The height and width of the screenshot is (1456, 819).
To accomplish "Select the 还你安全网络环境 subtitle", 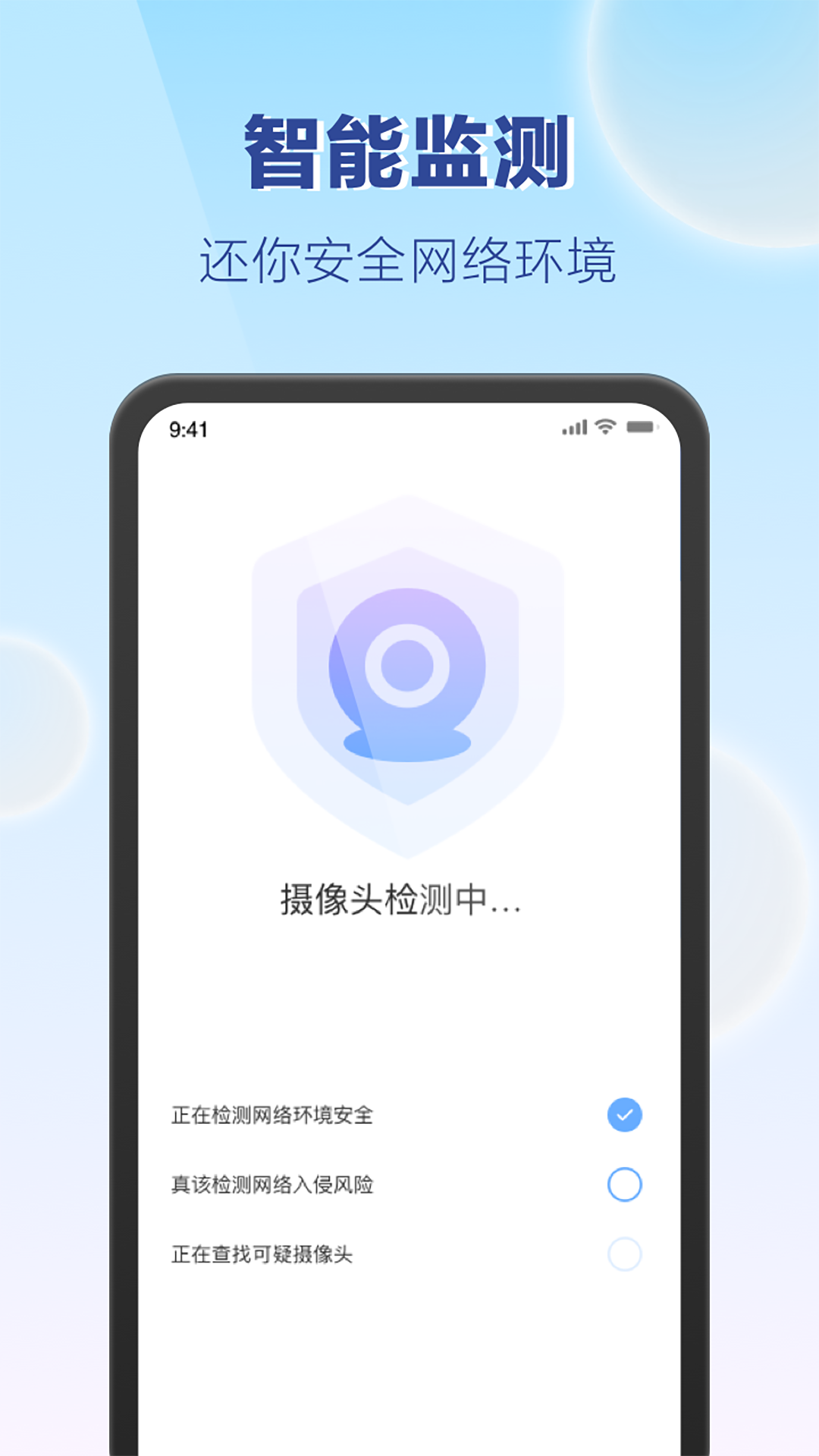I will [x=409, y=259].
